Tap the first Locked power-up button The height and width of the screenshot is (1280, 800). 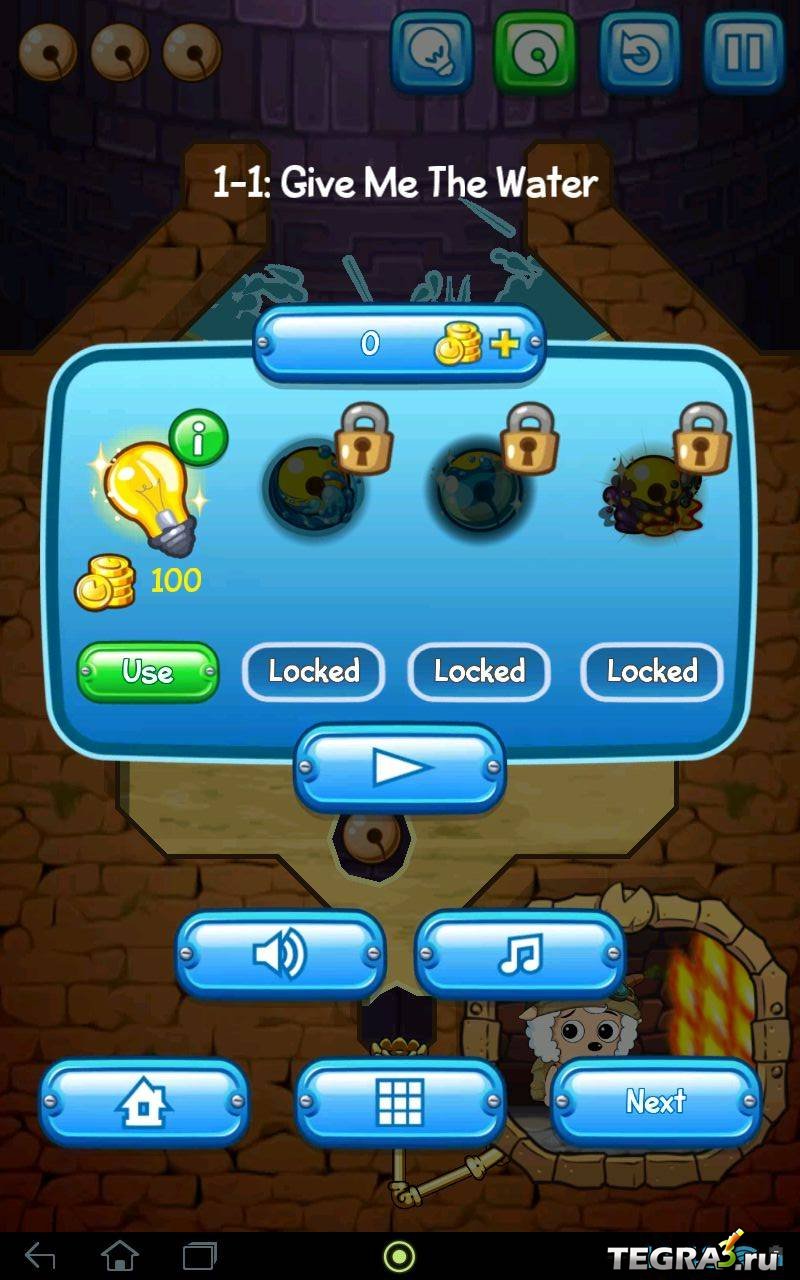(313, 672)
